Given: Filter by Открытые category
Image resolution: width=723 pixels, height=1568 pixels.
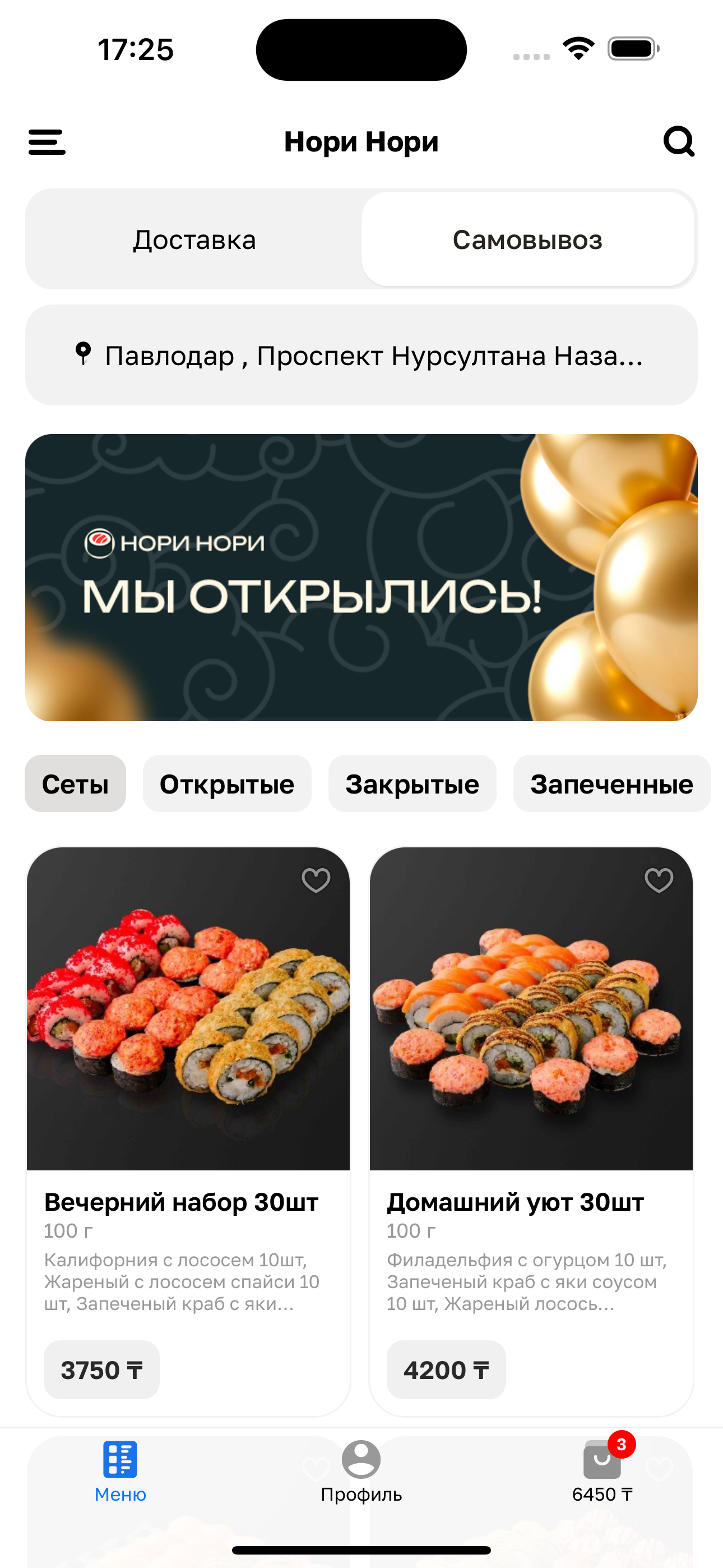Looking at the screenshot, I should [x=226, y=783].
